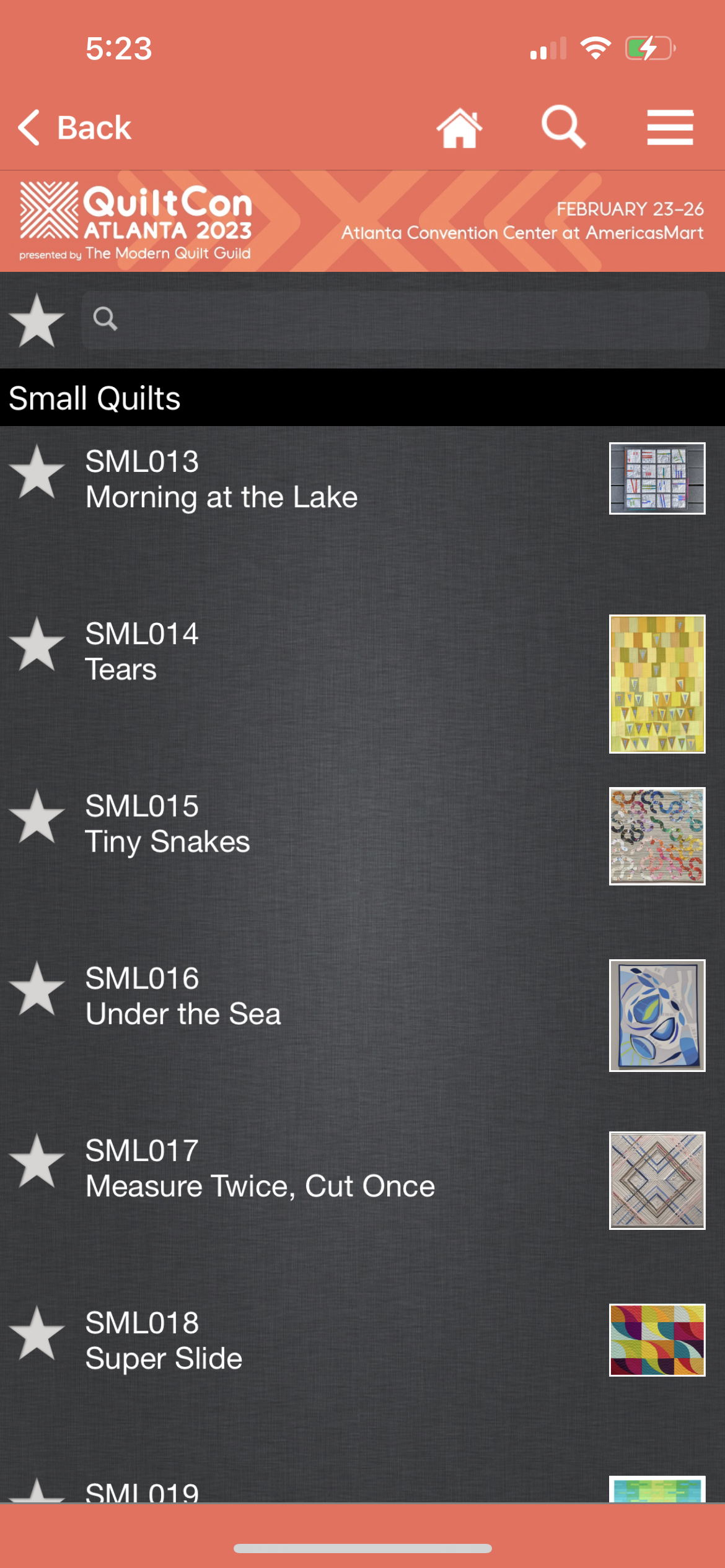View the Super Slide quilt thumbnail
Viewport: 725px width, 1568px height.
657,1339
